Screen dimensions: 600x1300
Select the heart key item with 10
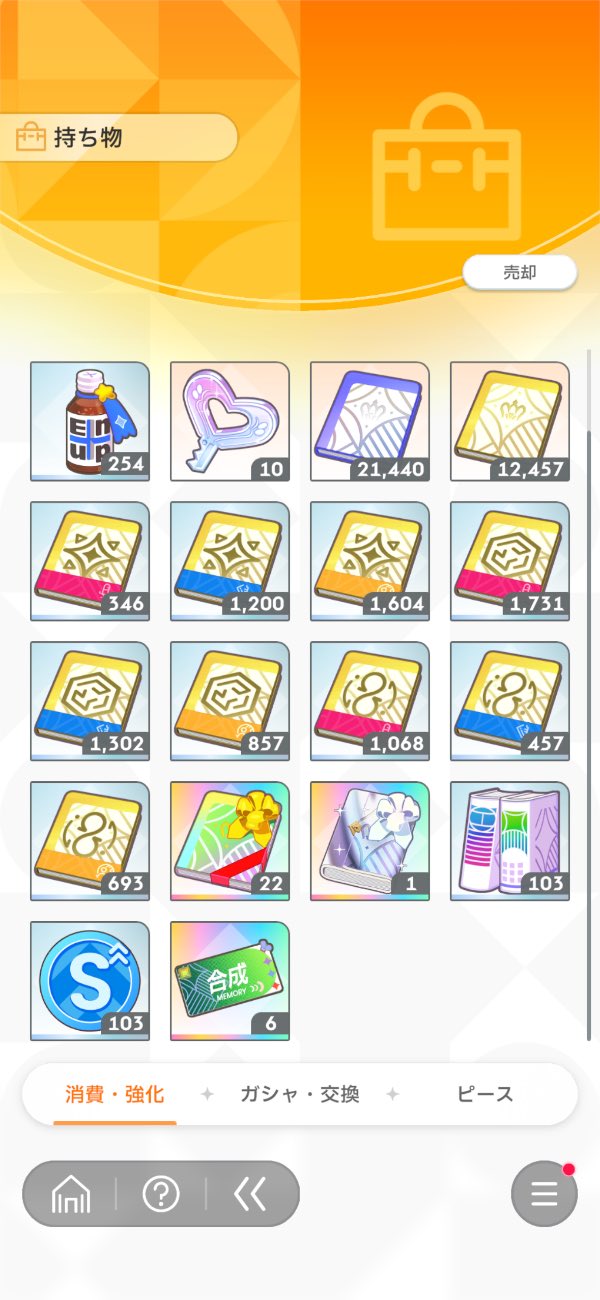[230, 421]
